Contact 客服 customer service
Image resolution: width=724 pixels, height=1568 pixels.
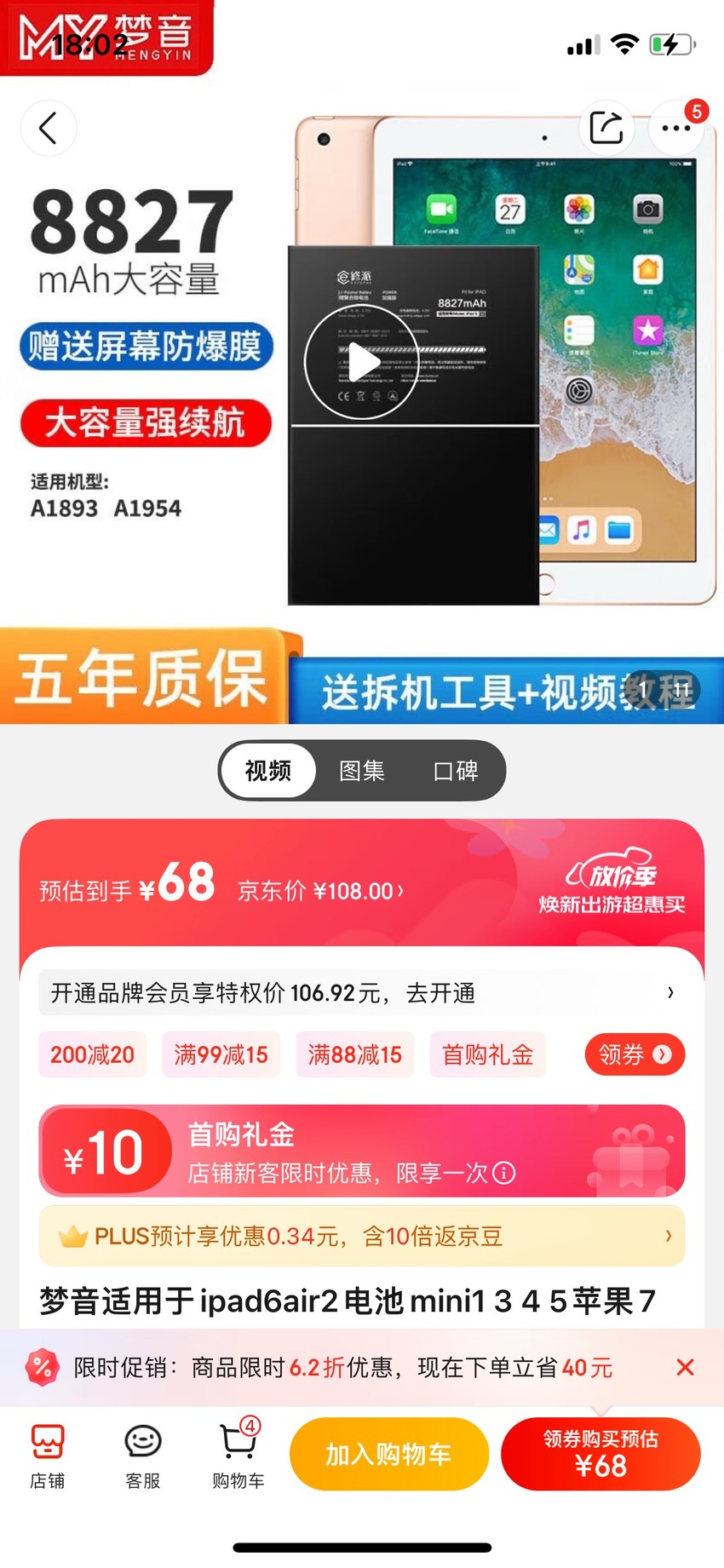tap(143, 1456)
